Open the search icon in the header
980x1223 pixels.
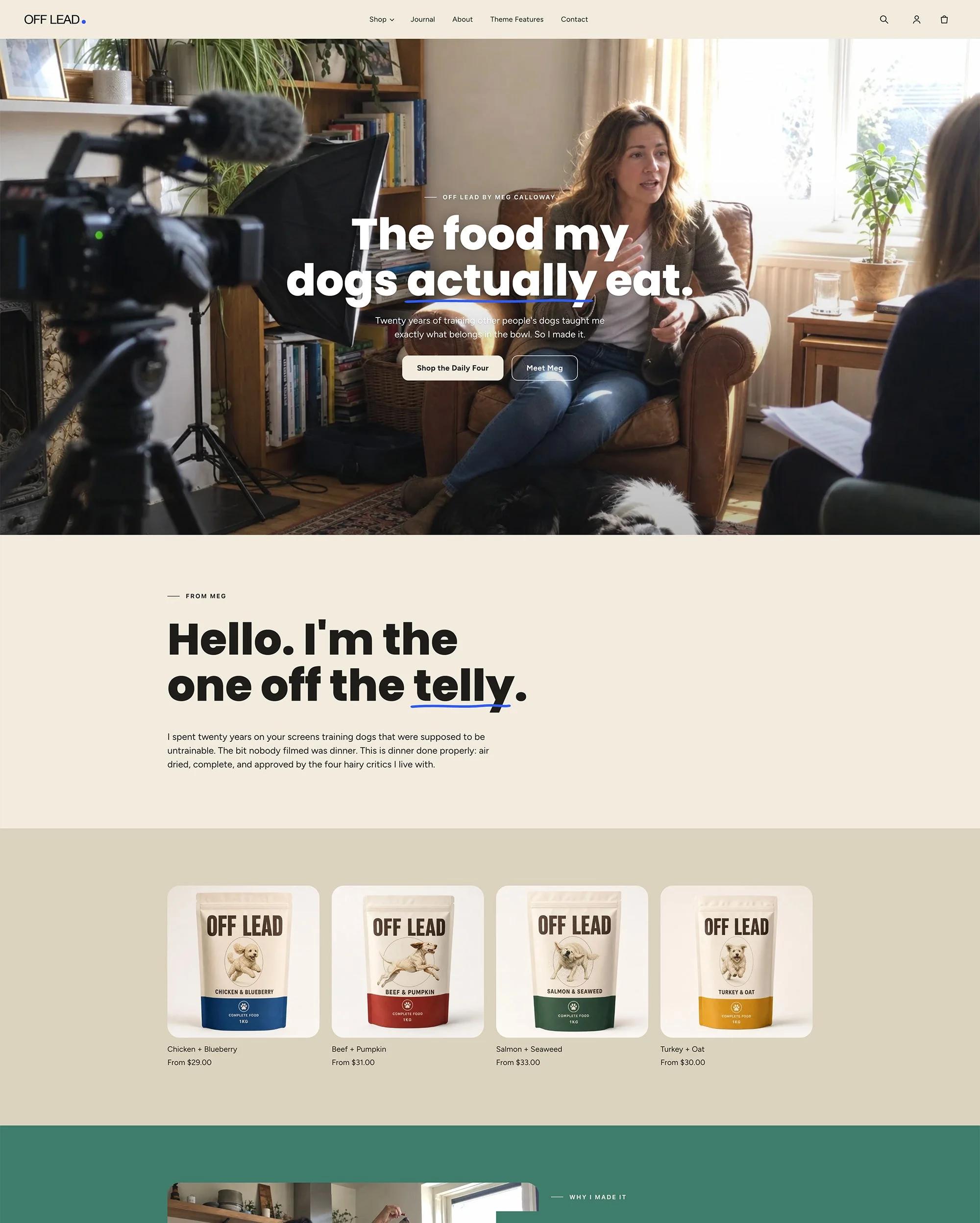point(883,19)
